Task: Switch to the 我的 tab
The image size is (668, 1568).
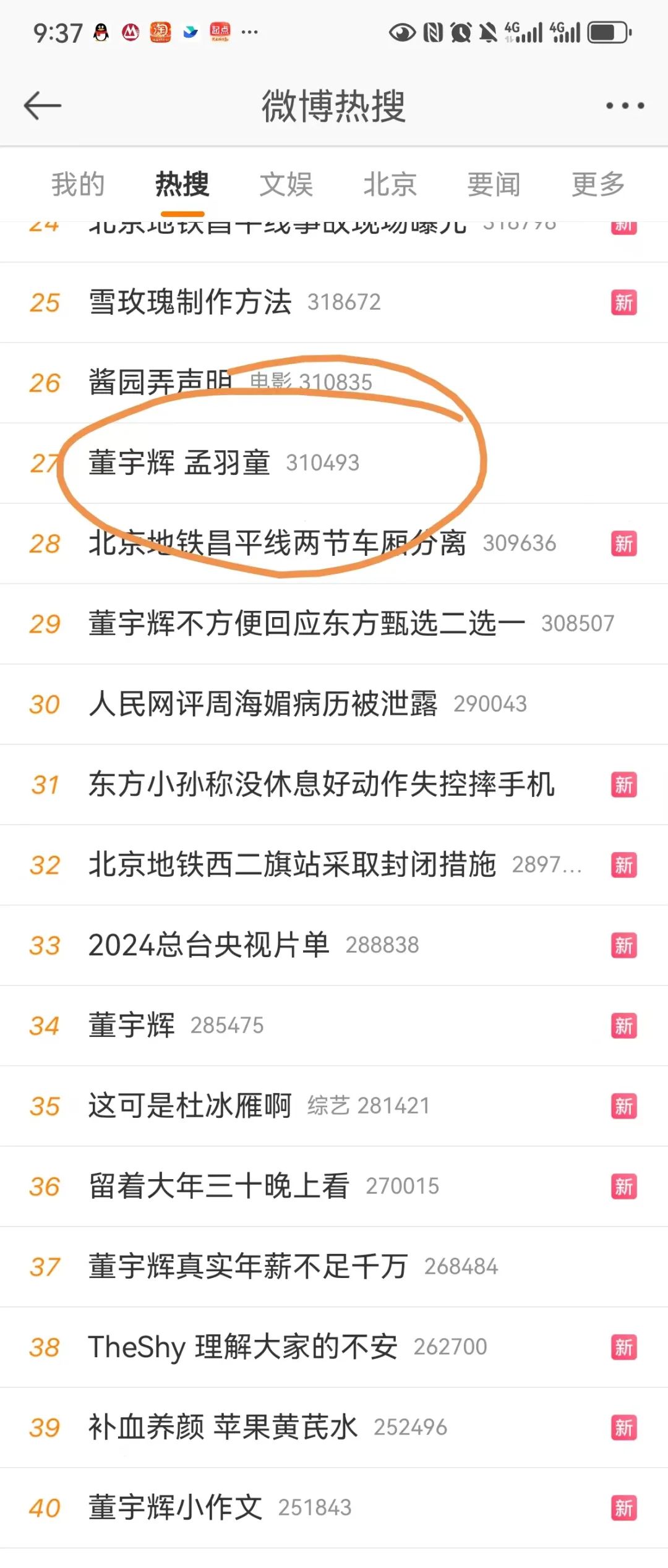Action: point(78,184)
